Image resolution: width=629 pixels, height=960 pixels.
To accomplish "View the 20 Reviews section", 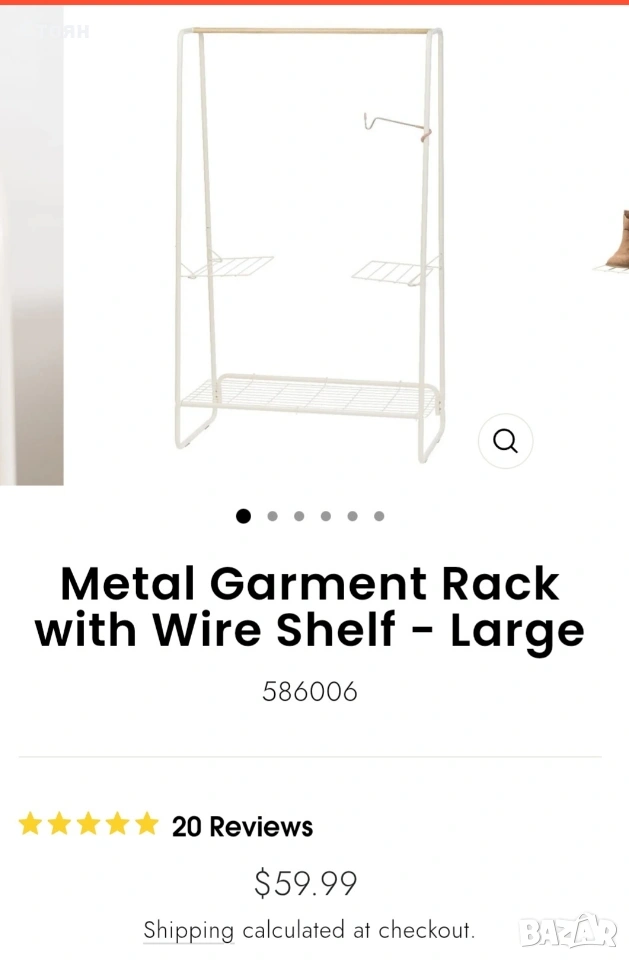I will [x=242, y=827].
